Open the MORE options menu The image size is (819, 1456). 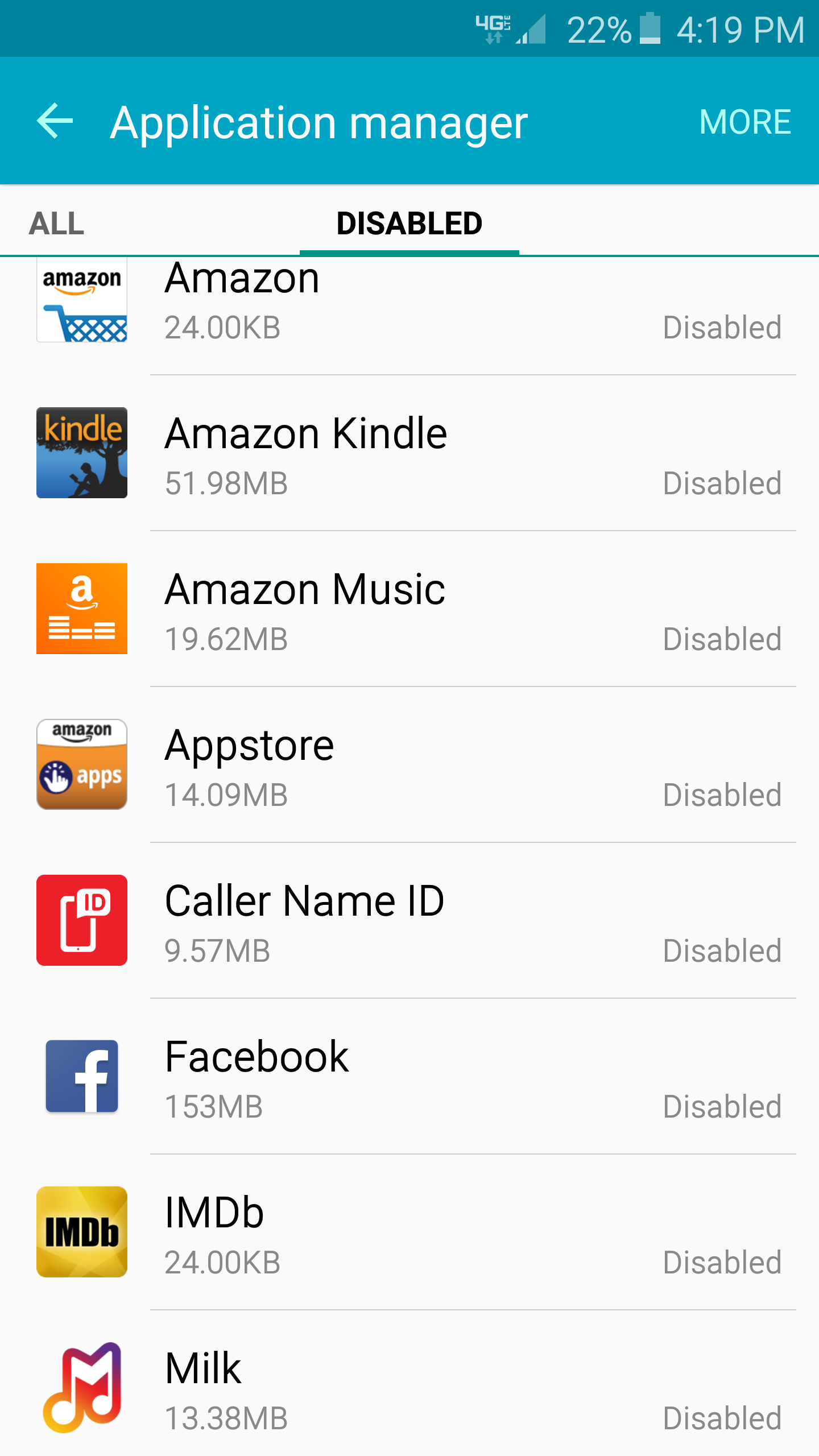click(x=744, y=122)
